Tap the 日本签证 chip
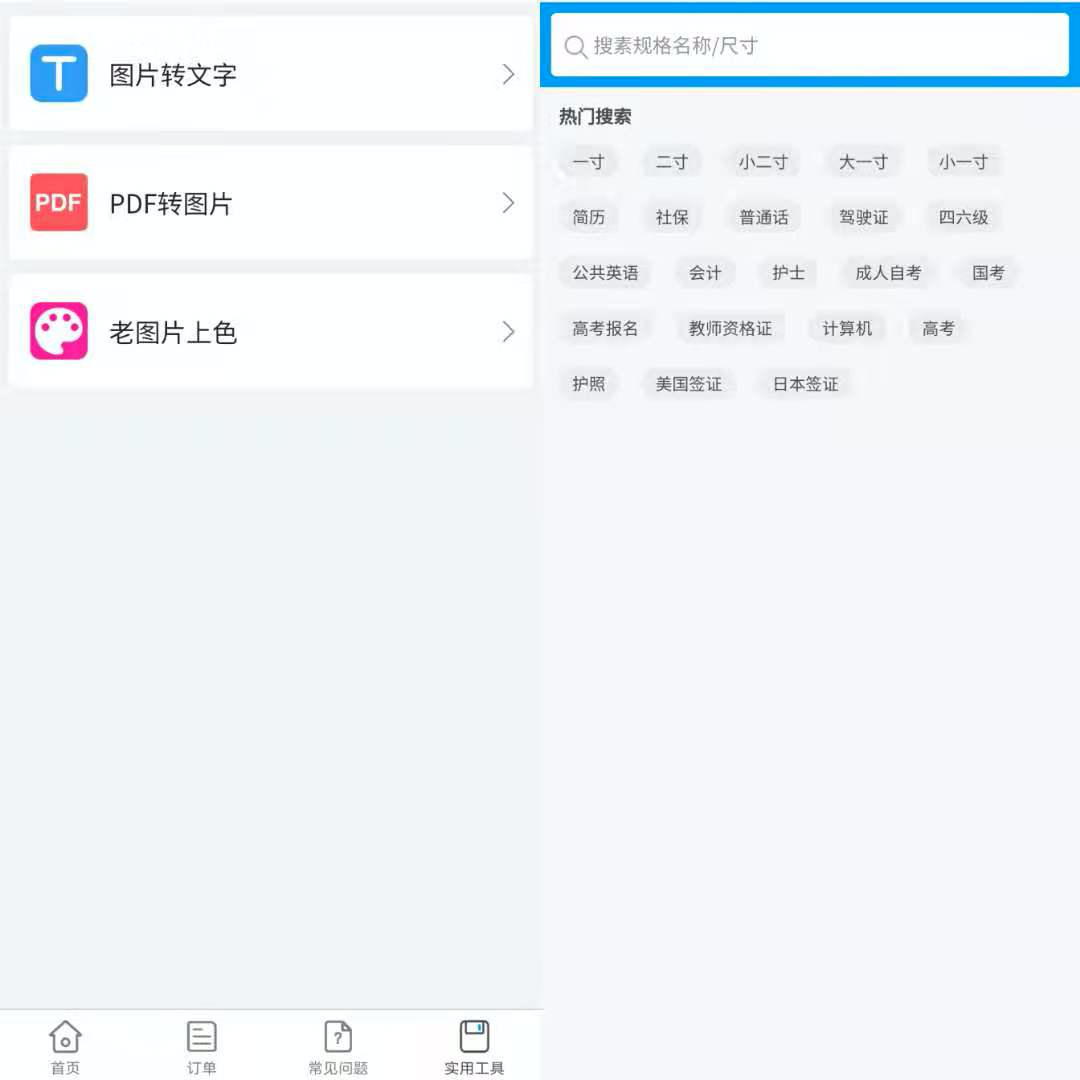The image size is (1080, 1080). click(805, 384)
